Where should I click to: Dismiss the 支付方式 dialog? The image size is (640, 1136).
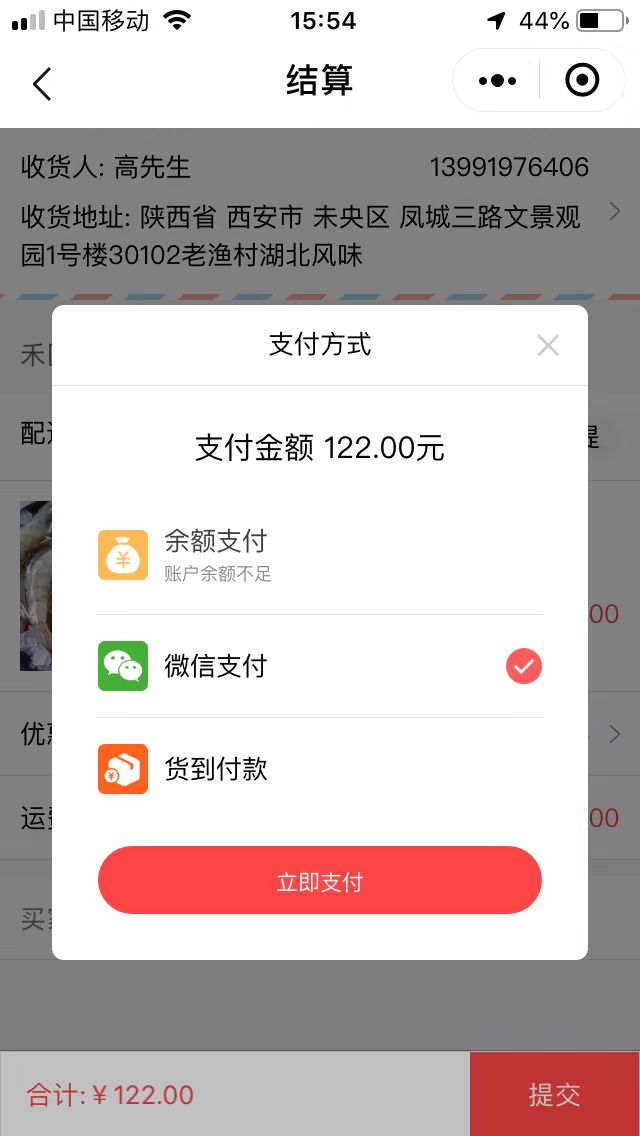point(547,346)
